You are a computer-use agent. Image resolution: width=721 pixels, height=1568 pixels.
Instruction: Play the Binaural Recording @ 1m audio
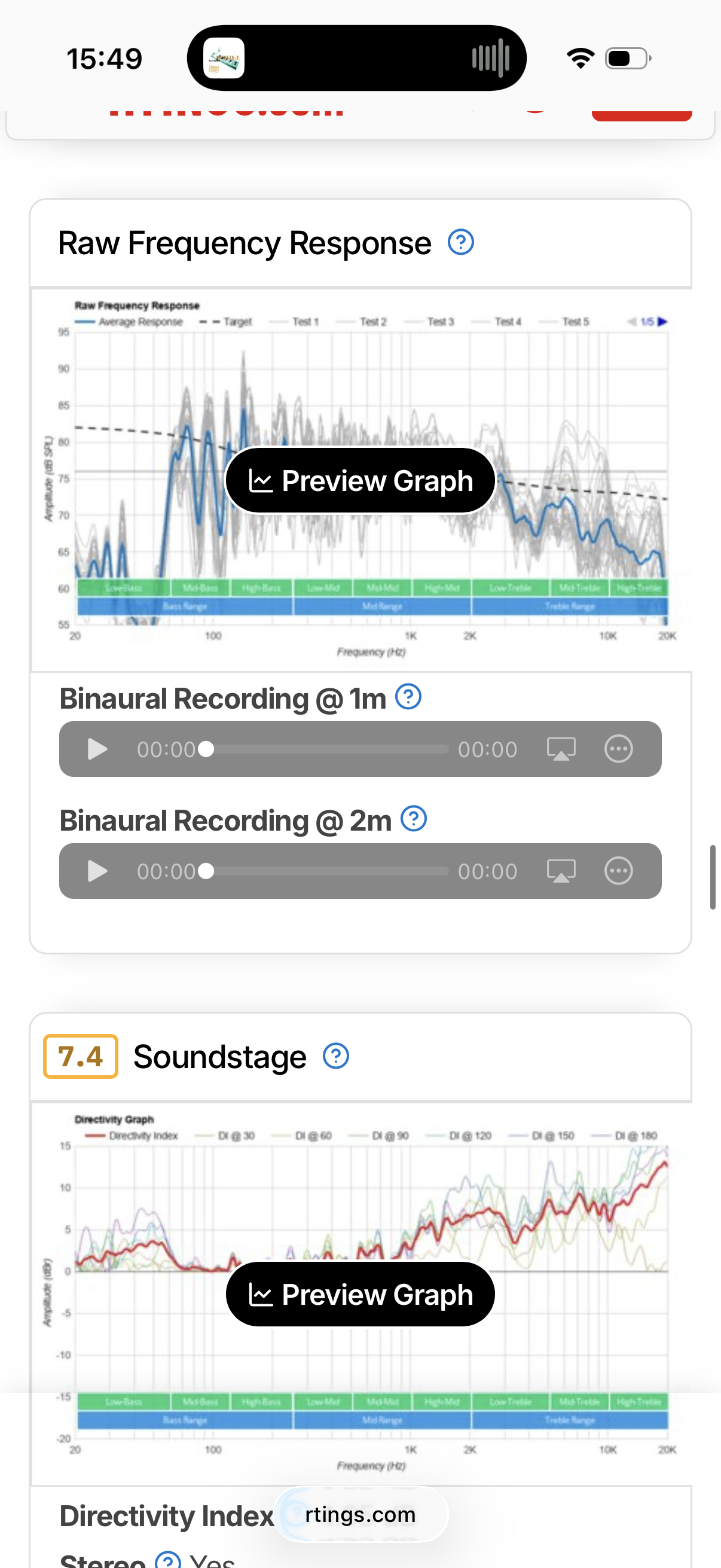(x=97, y=749)
